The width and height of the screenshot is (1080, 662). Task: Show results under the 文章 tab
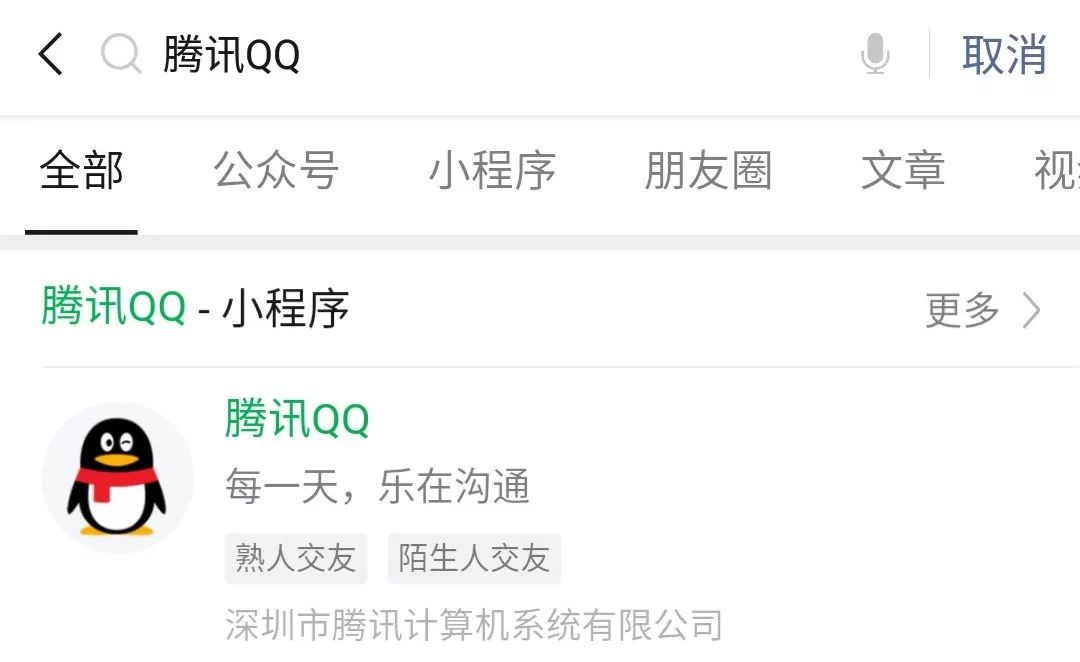[903, 172]
